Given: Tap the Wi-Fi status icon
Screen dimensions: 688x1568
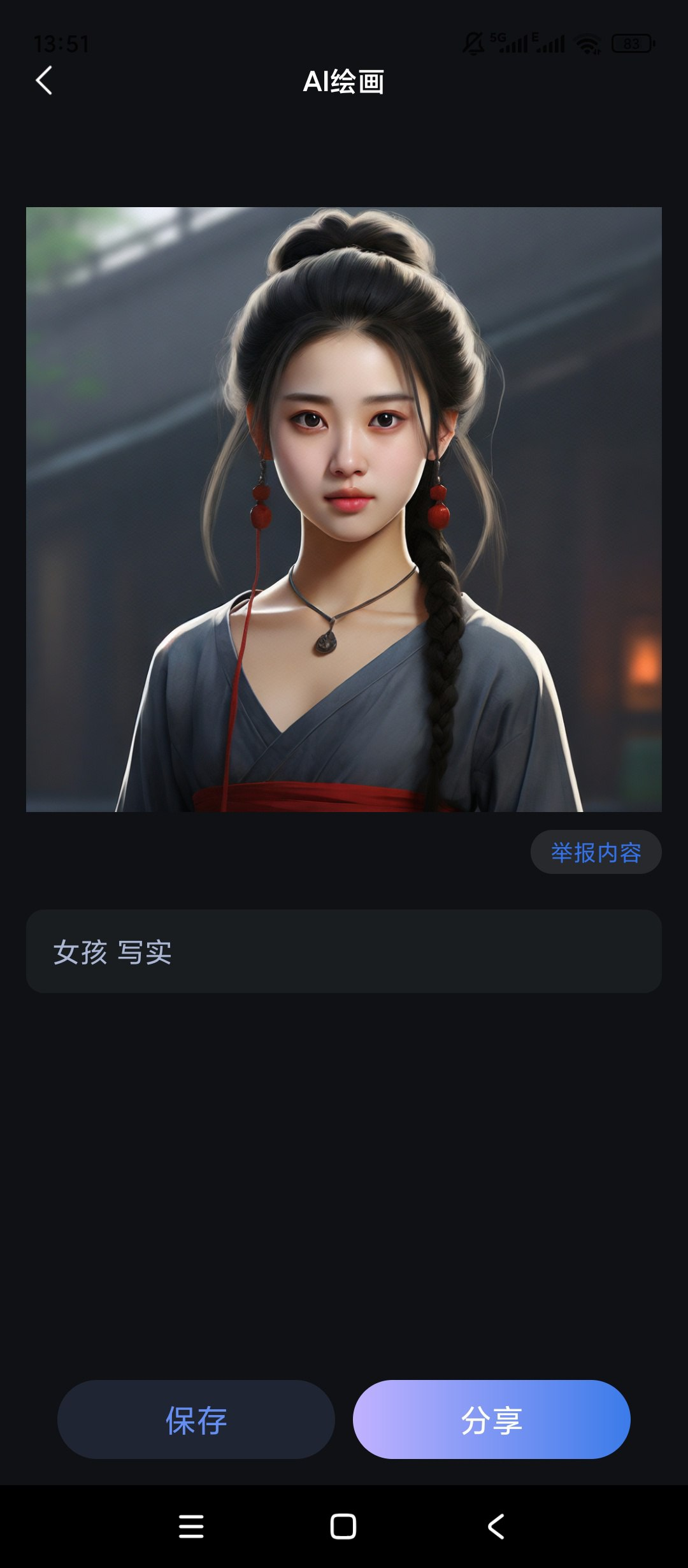Looking at the screenshot, I should pos(586,43).
